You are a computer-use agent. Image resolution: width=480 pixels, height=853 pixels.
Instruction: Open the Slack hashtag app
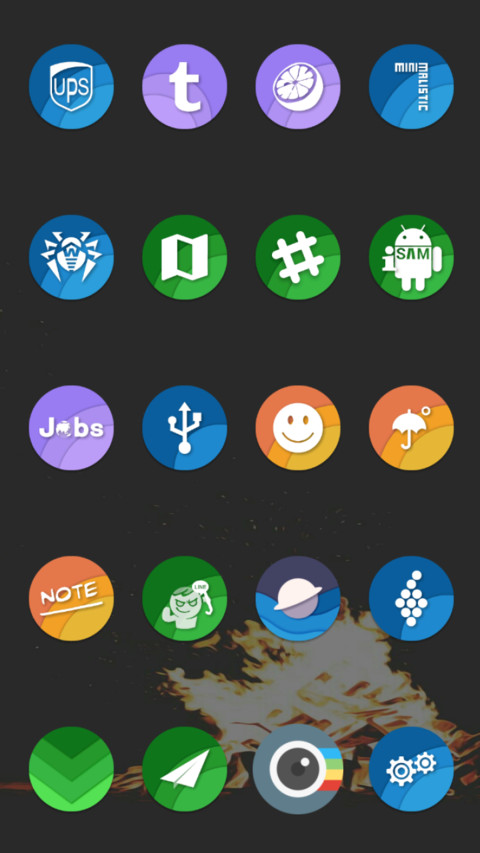click(298, 257)
